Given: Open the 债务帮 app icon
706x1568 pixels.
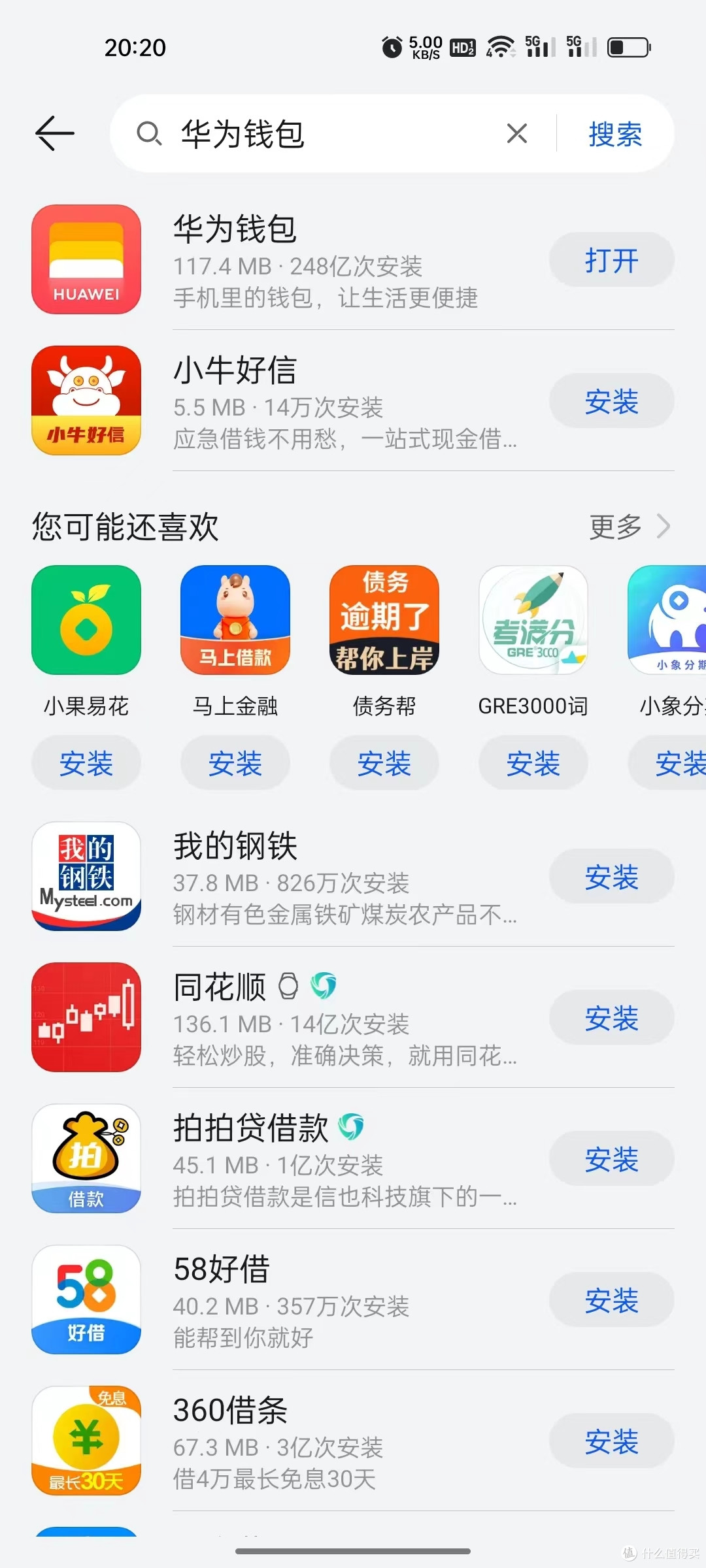Looking at the screenshot, I should click(x=384, y=619).
